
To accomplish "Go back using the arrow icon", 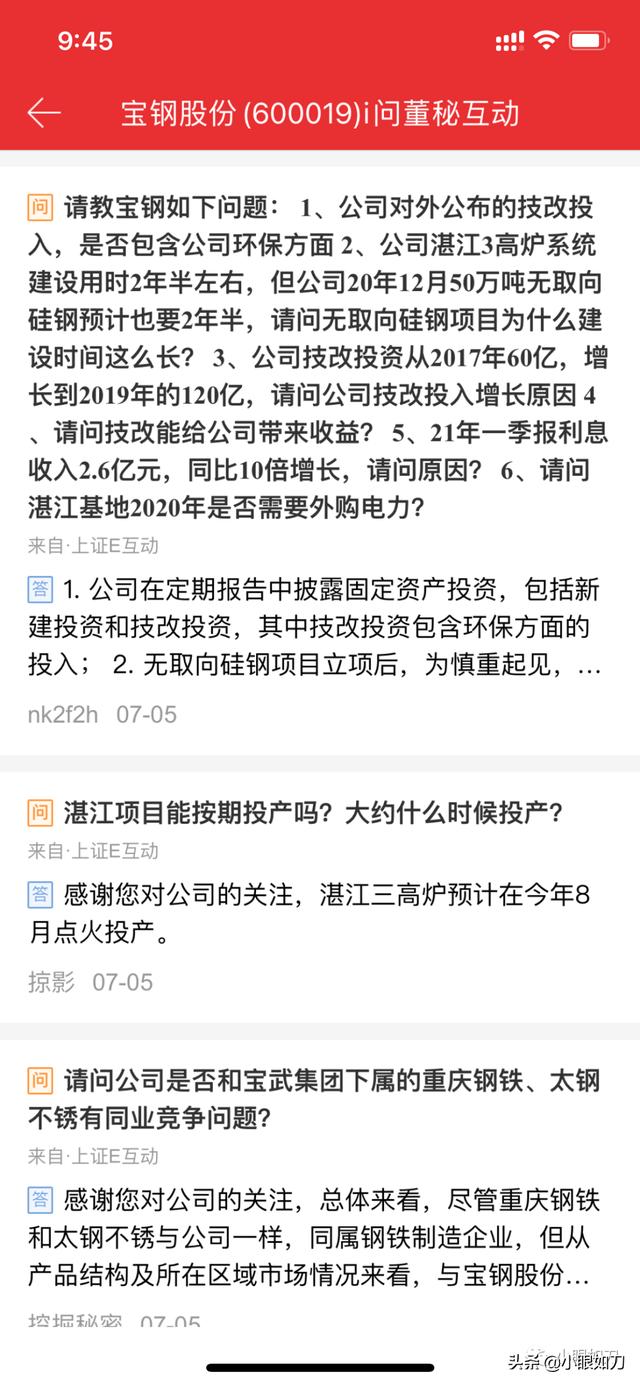I will tap(44, 113).
